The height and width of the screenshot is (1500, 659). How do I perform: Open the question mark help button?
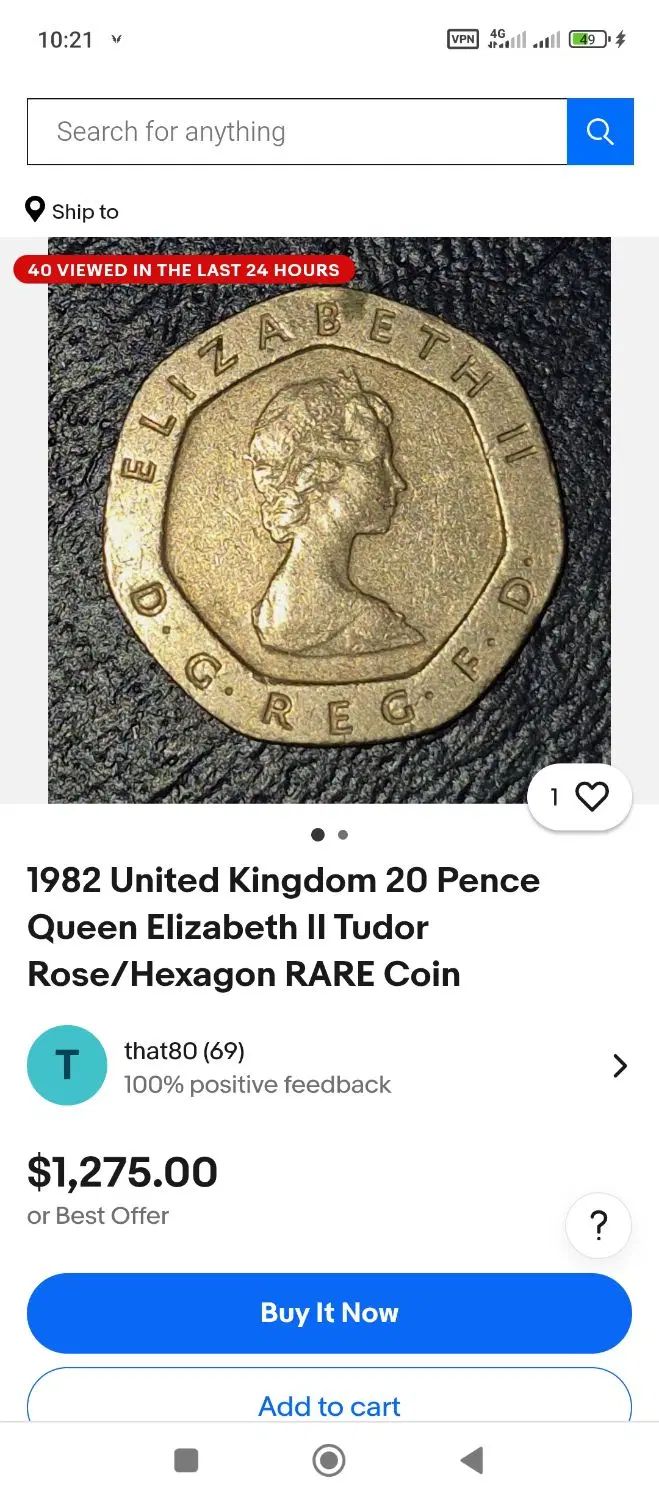(598, 1225)
